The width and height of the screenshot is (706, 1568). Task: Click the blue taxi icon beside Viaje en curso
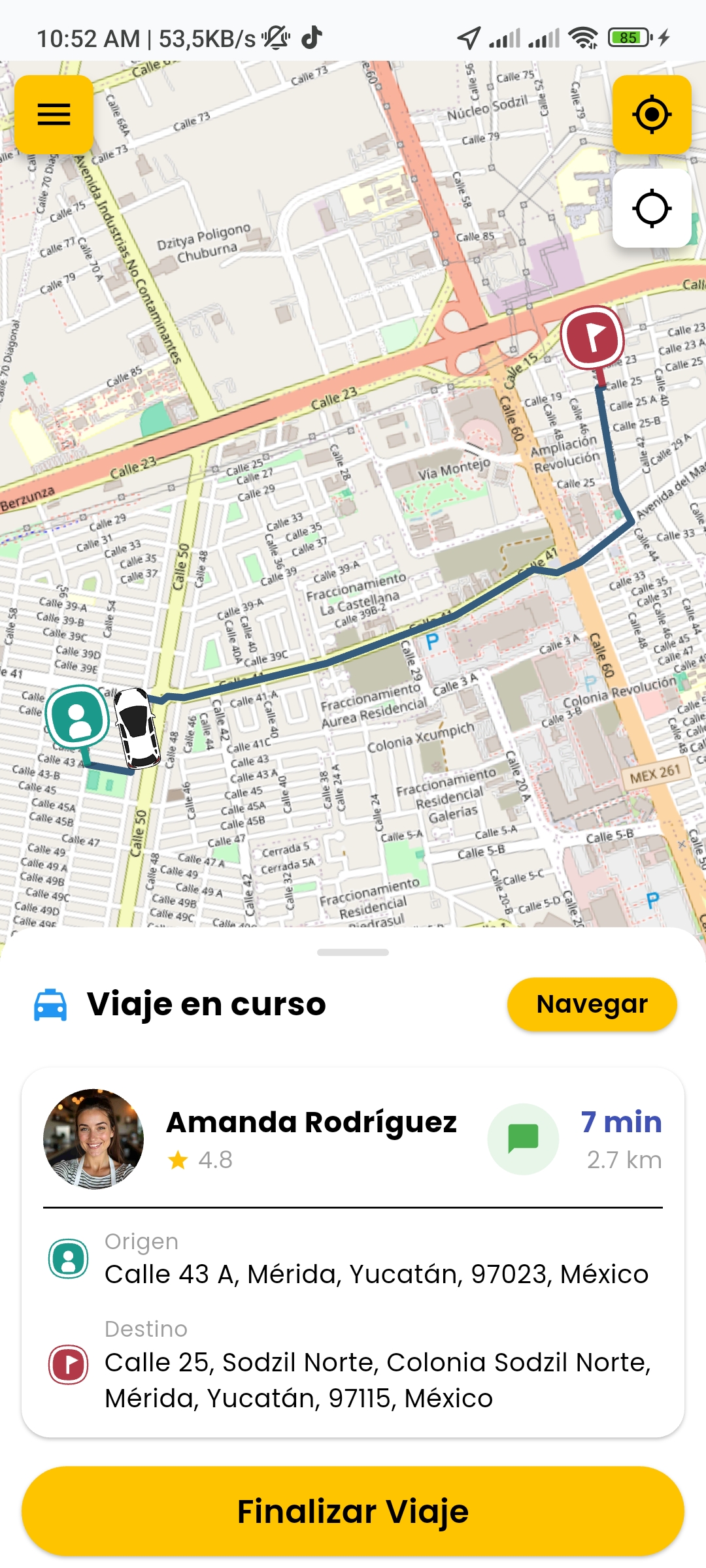(49, 1004)
